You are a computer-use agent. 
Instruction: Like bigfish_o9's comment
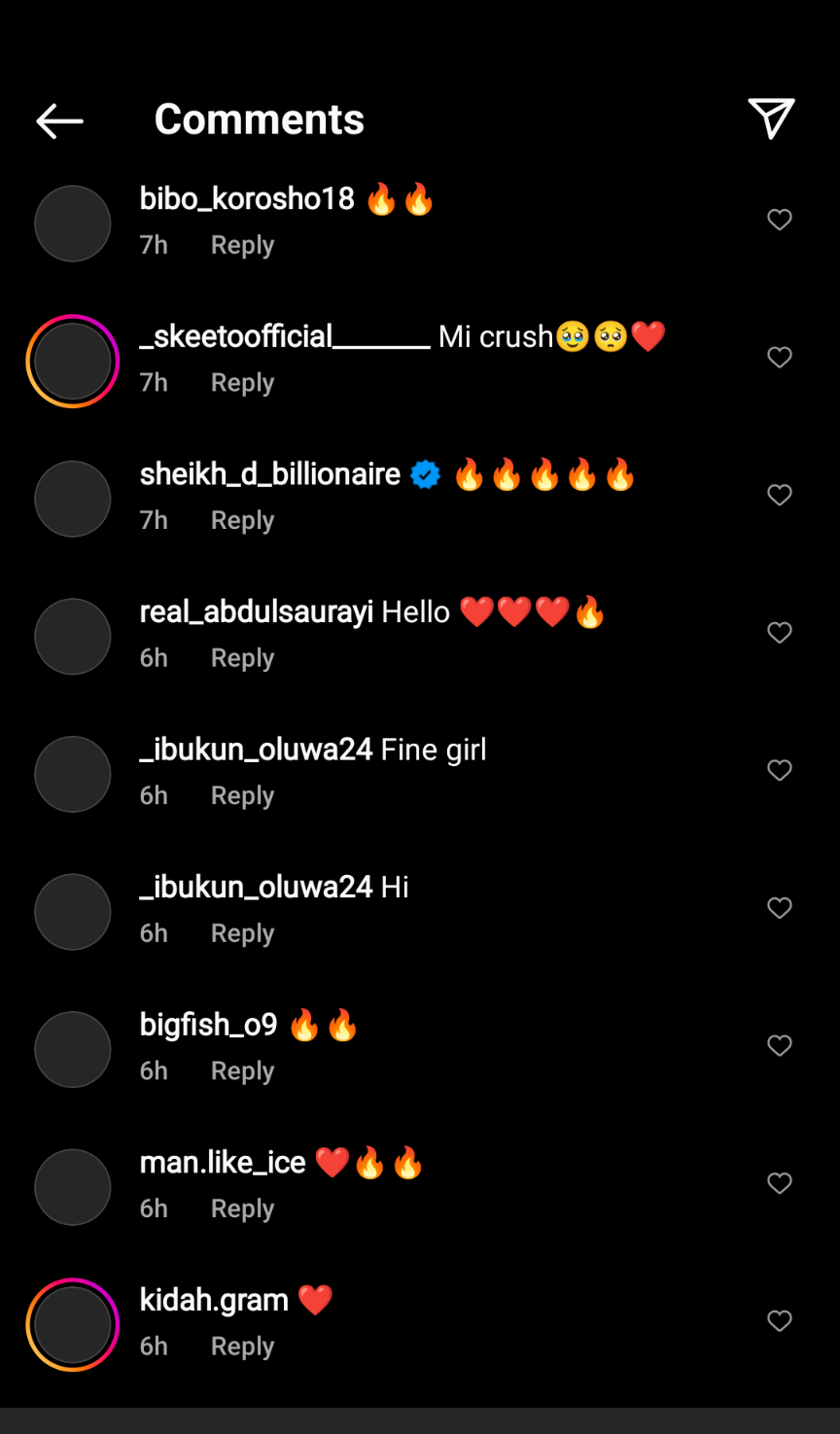tap(779, 1045)
